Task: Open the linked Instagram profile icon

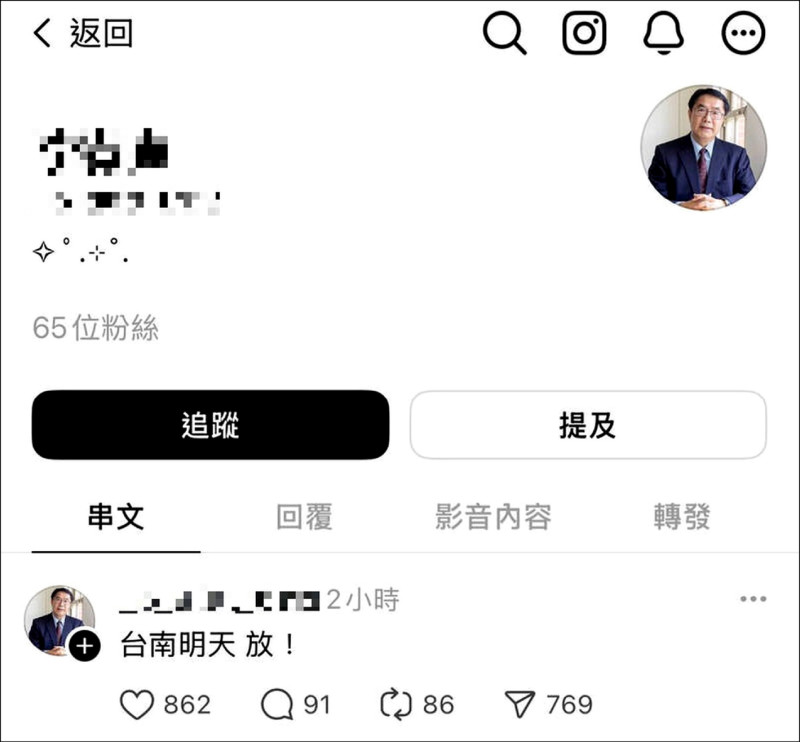Action: [x=584, y=33]
